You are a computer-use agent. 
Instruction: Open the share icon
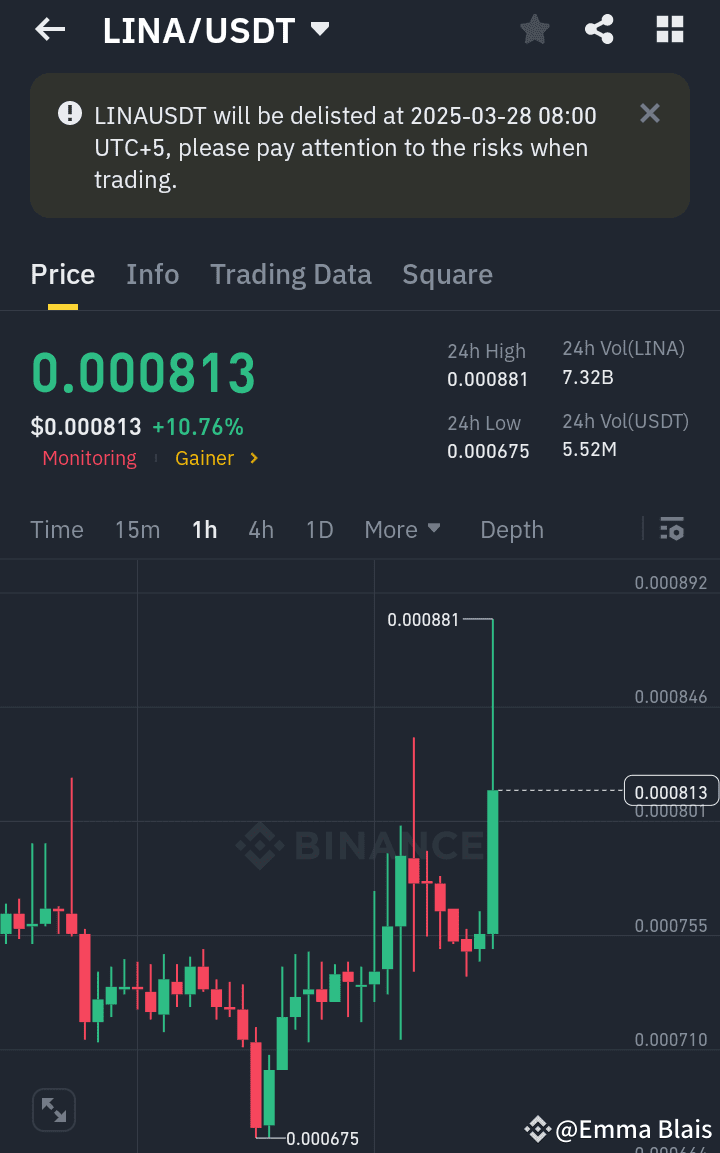(x=599, y=29)
